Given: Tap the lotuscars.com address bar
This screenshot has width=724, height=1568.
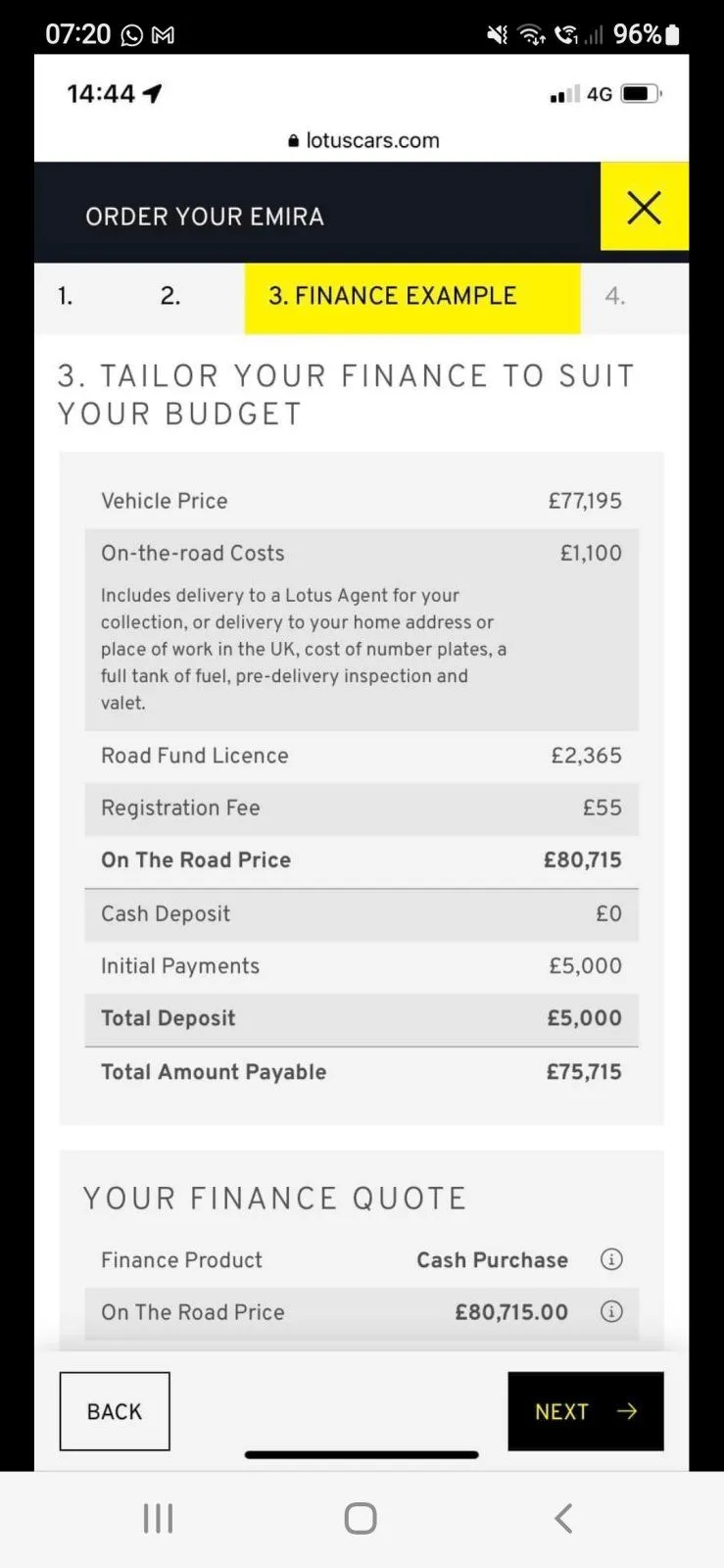Looking at the screenshot, I should tap(362, 140).
